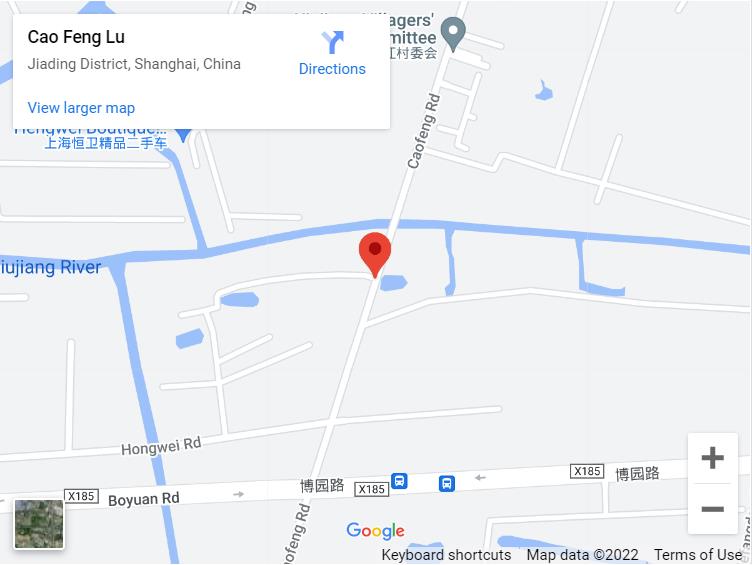Zoom in on the map
This screenshot has width=752, height=565.
pos(712,458)
